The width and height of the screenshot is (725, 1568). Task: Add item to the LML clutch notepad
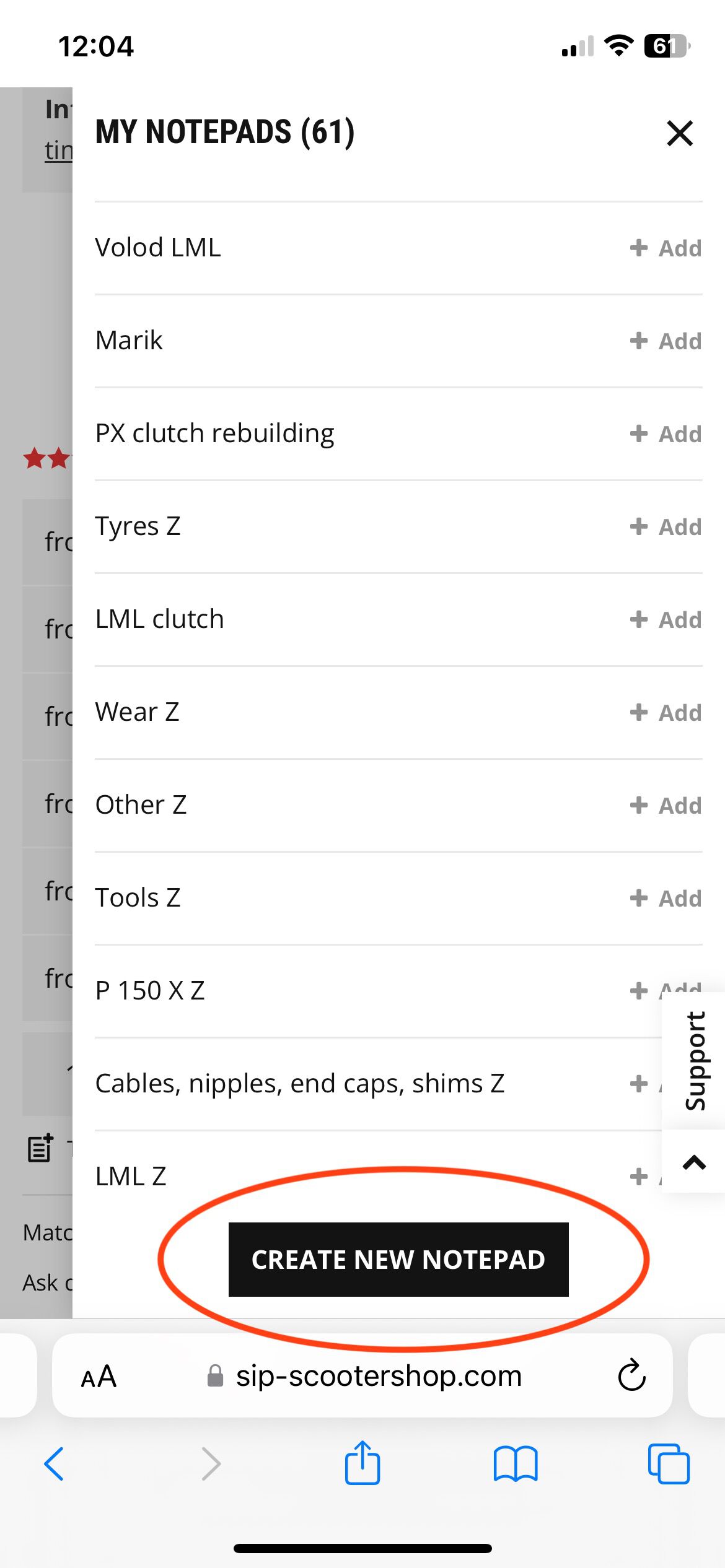point(664,619)
